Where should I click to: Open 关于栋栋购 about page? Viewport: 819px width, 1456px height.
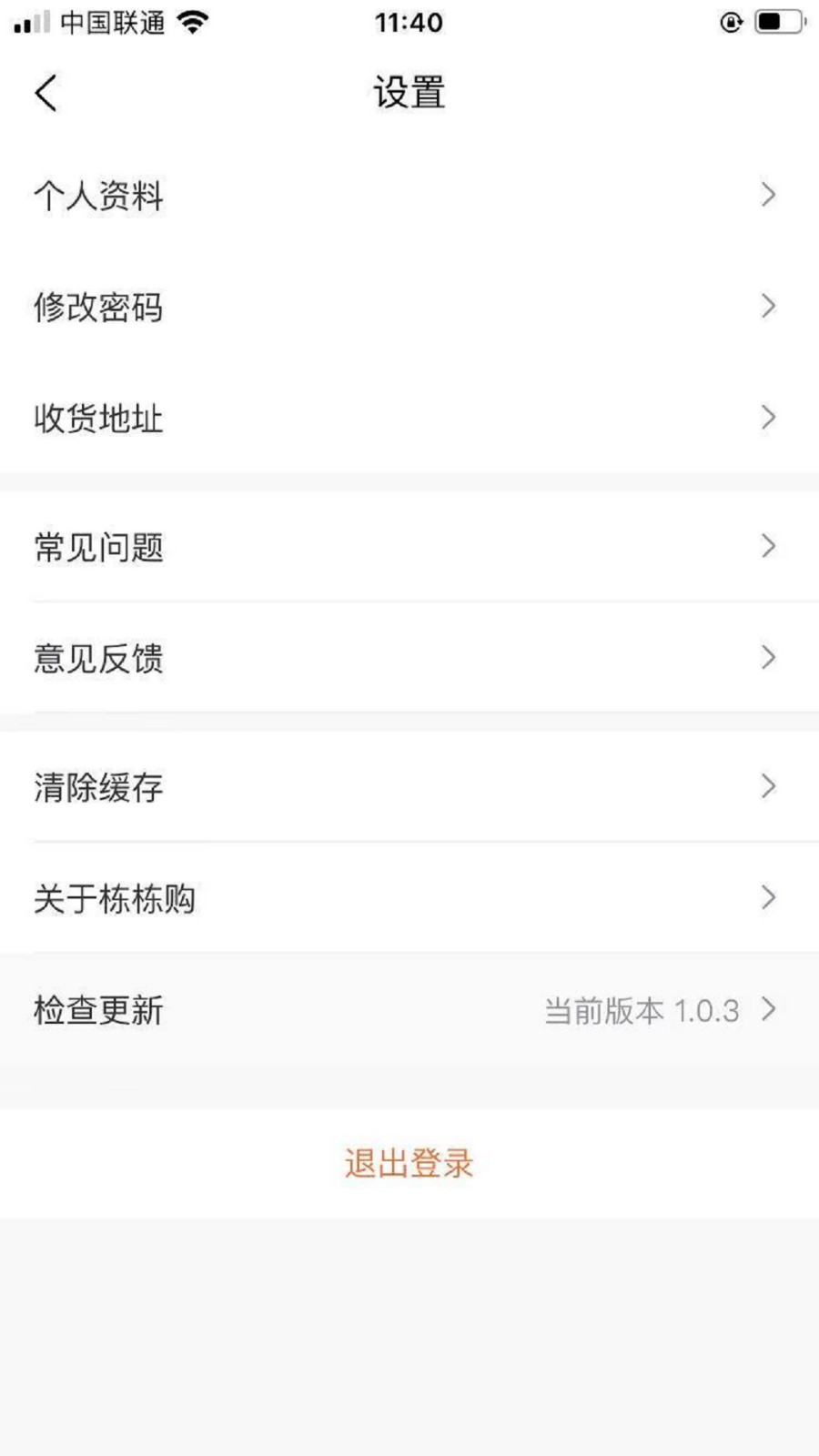coord(116,899)
